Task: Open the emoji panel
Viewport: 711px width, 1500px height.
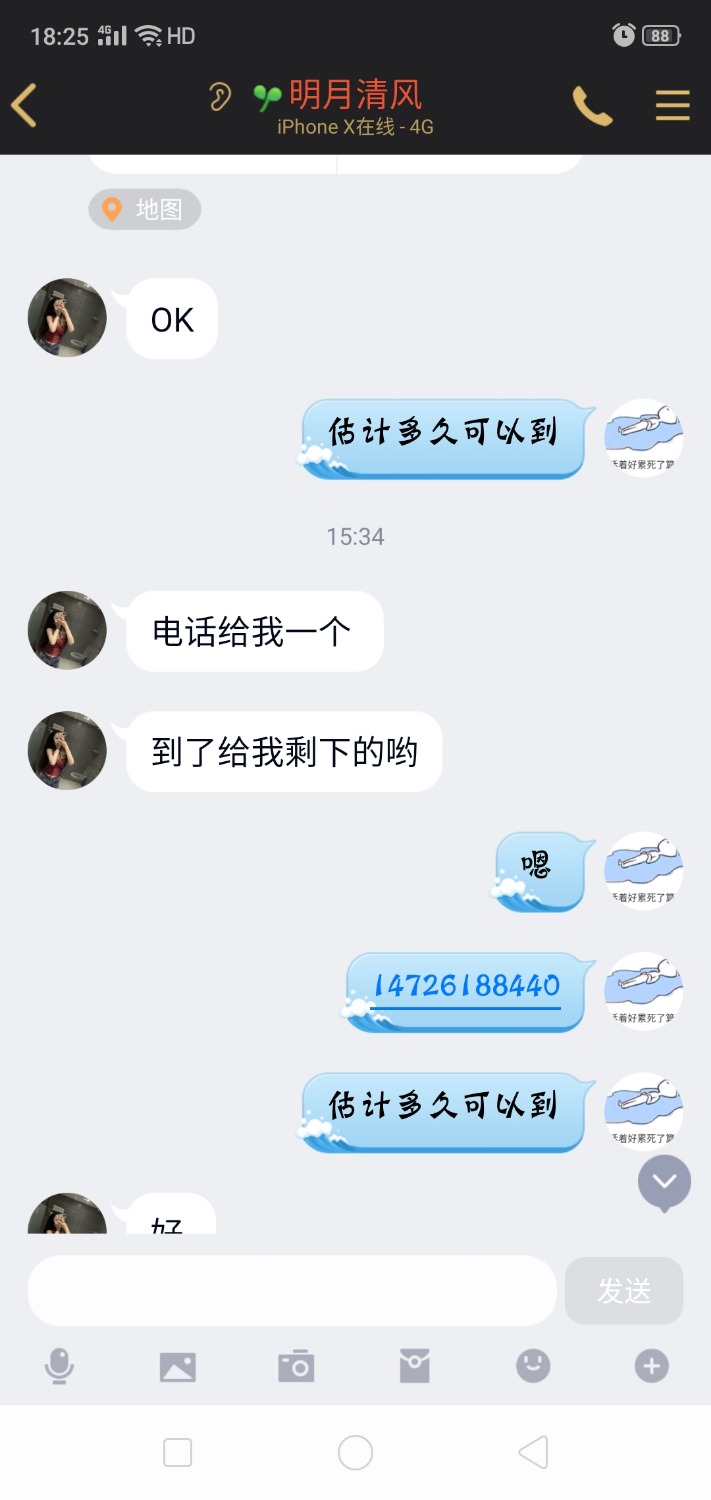Action: (x=533, y=1366)
